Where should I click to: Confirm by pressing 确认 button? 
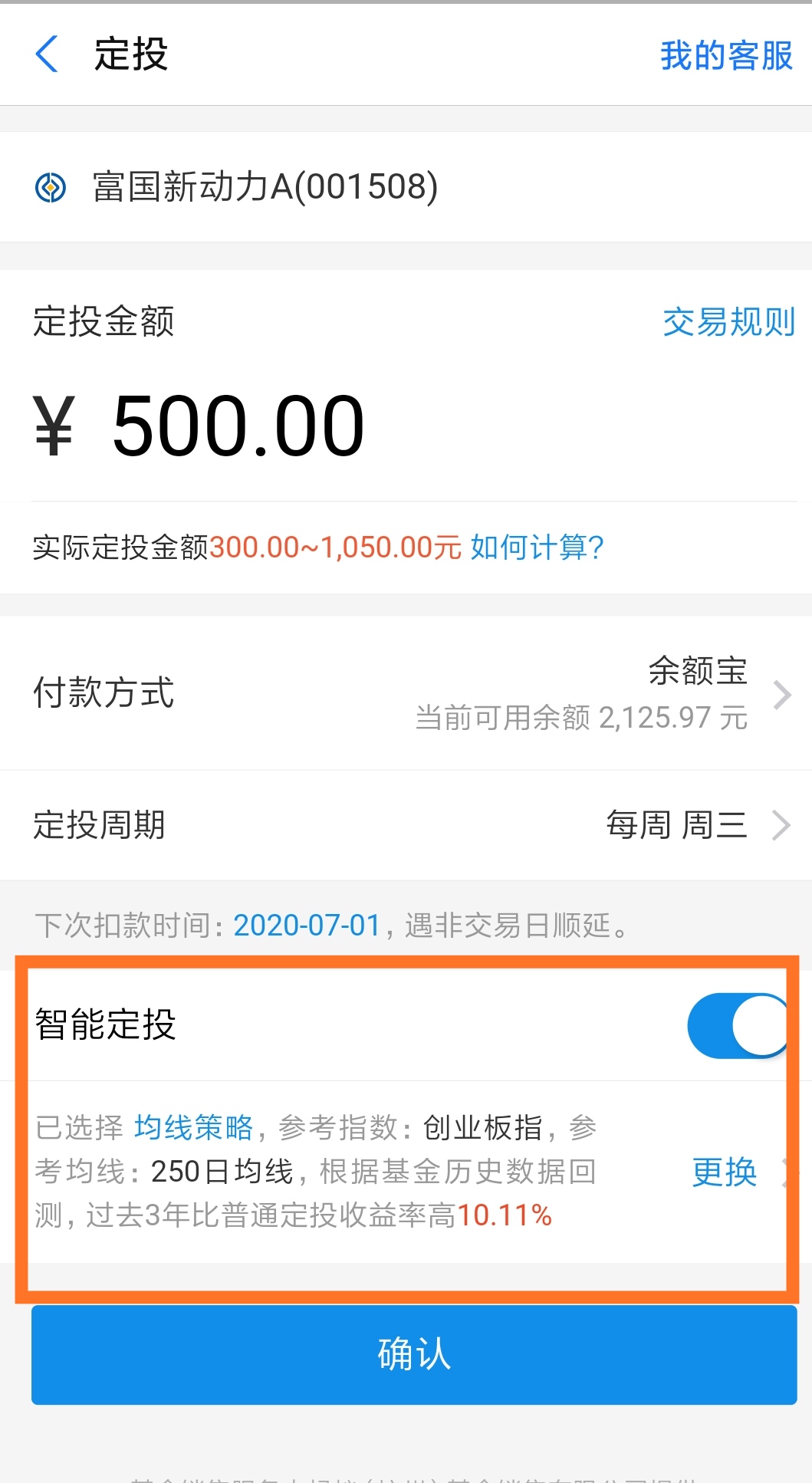tap(406, 1353)
